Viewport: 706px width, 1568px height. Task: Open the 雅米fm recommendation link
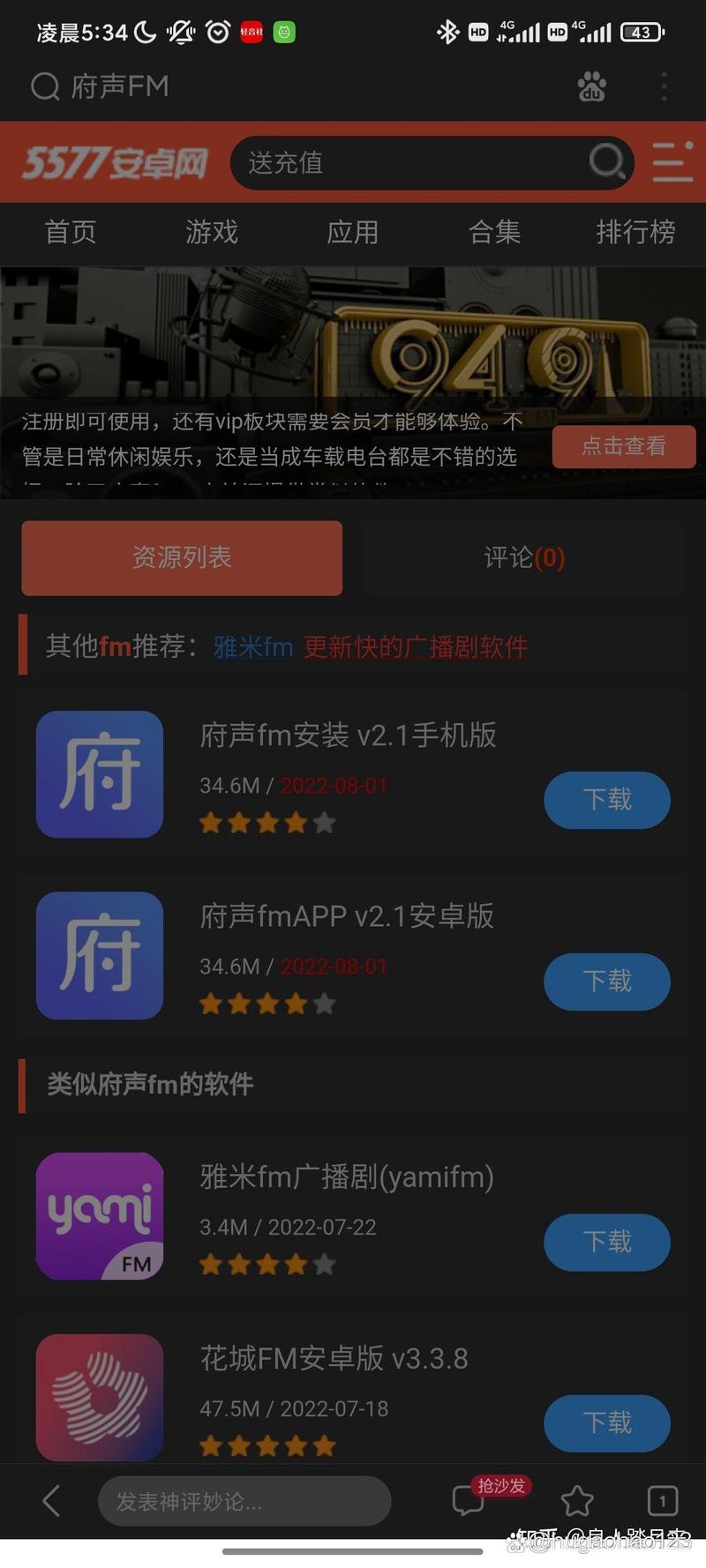point(252,646)
